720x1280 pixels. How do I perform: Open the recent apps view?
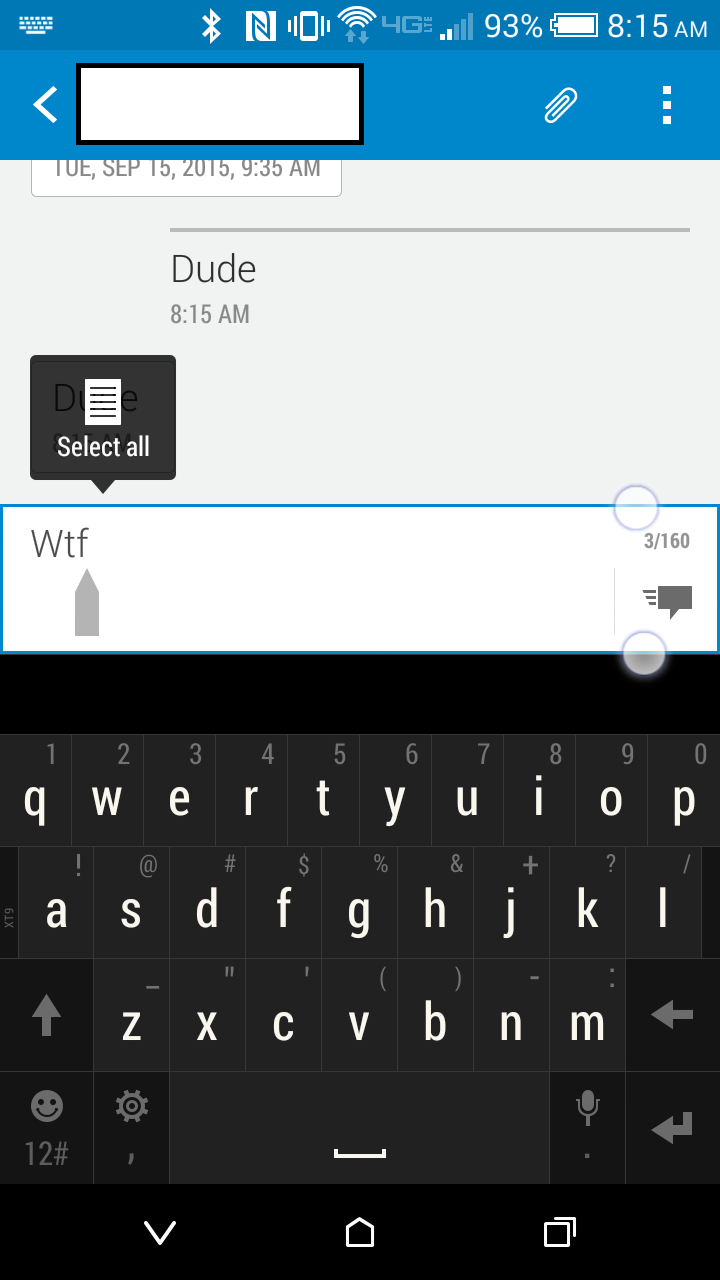point(560,1233)
